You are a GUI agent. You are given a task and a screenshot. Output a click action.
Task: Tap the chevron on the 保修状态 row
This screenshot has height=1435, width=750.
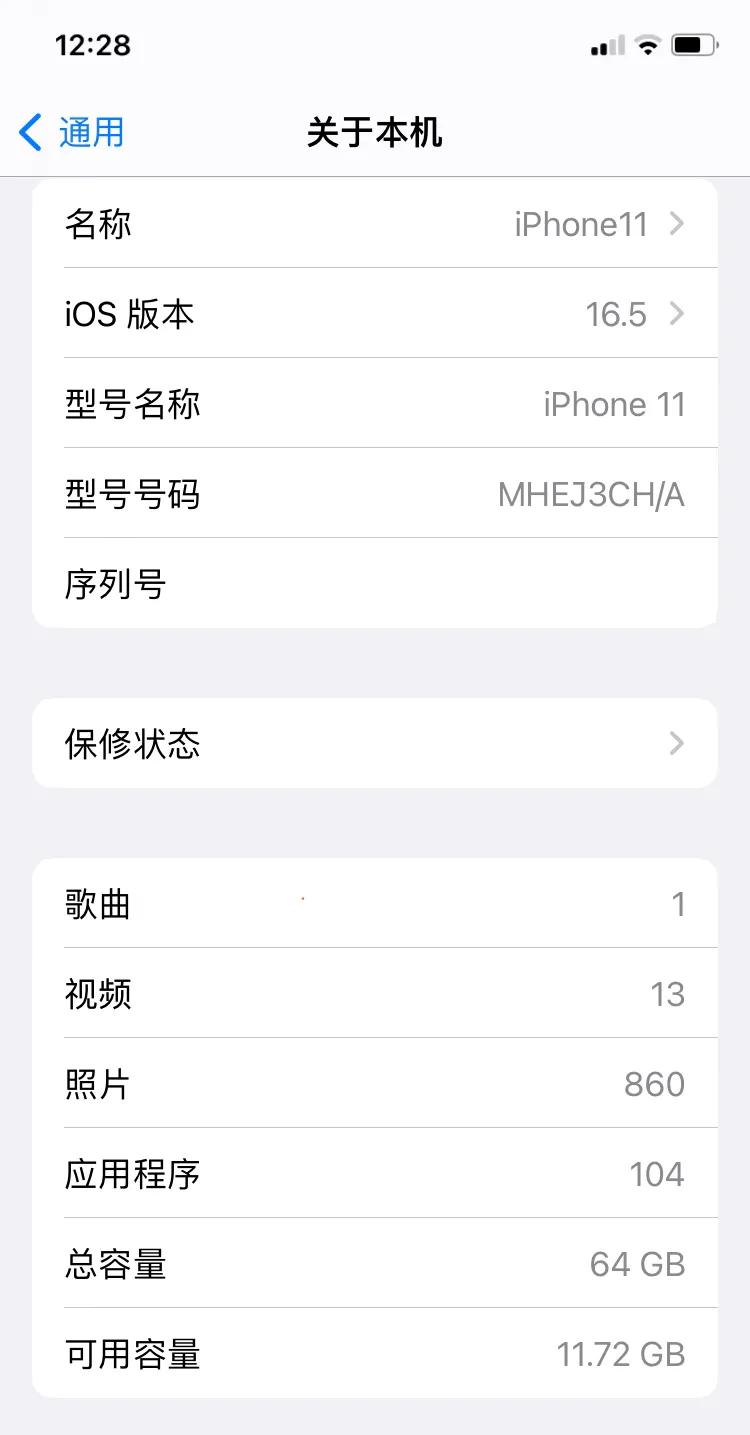(x=676, y=743)
